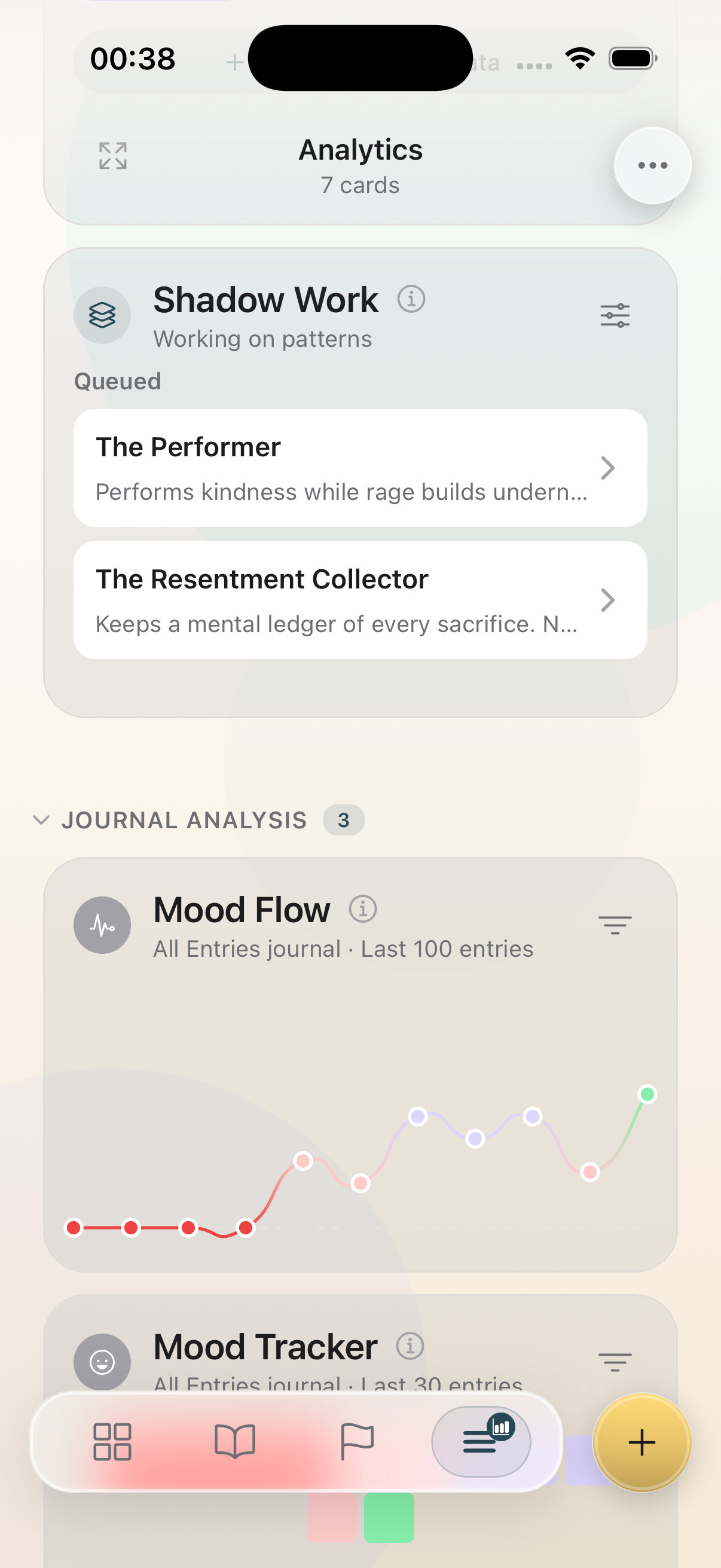This screenshot has width=721, height=1568.
Task: Collapse the Journal Analysis section
Action: pyautogui.click(x=42, y=820)
